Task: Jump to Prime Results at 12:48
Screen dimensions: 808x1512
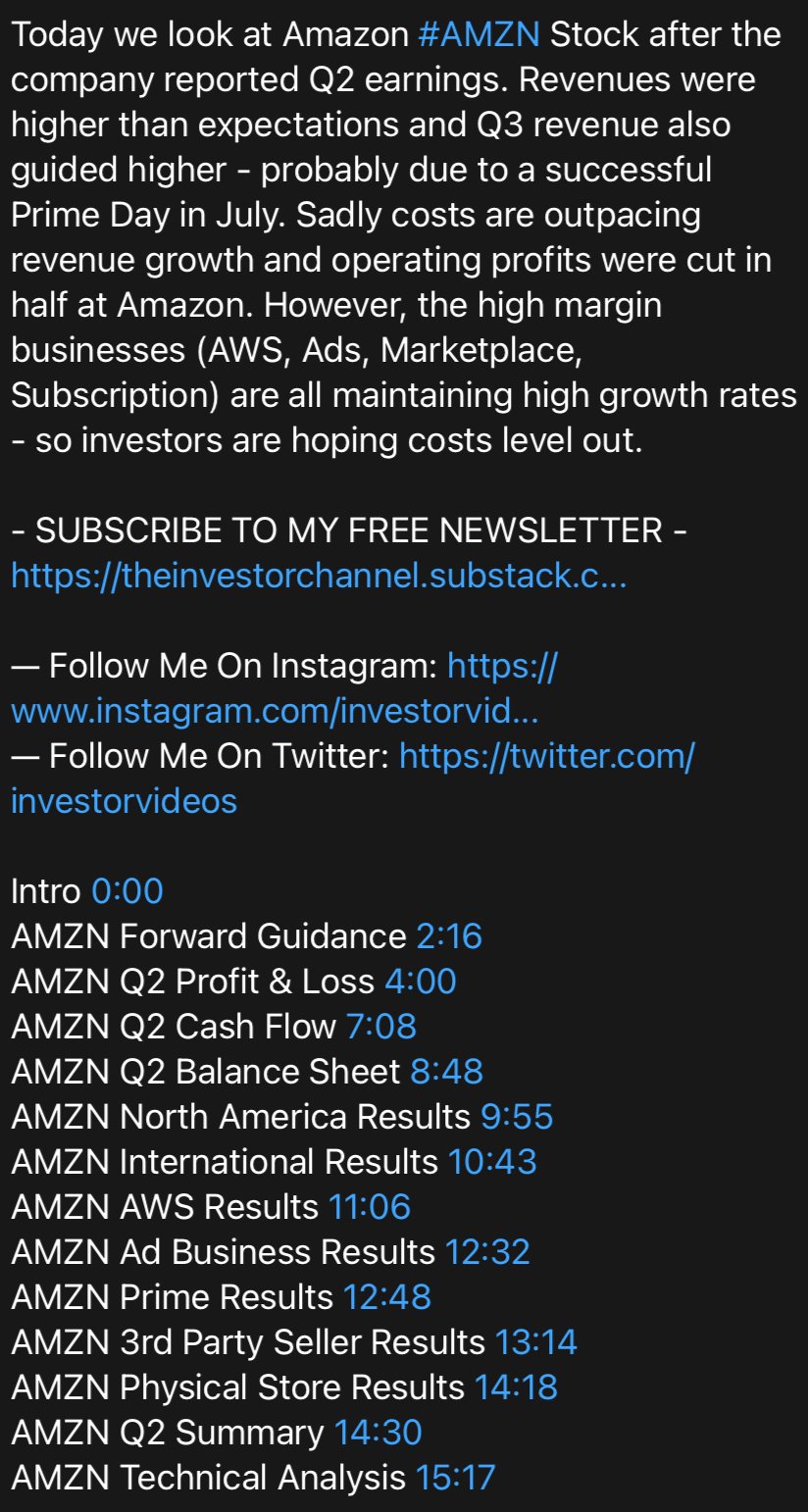Action: [386, 1297]
